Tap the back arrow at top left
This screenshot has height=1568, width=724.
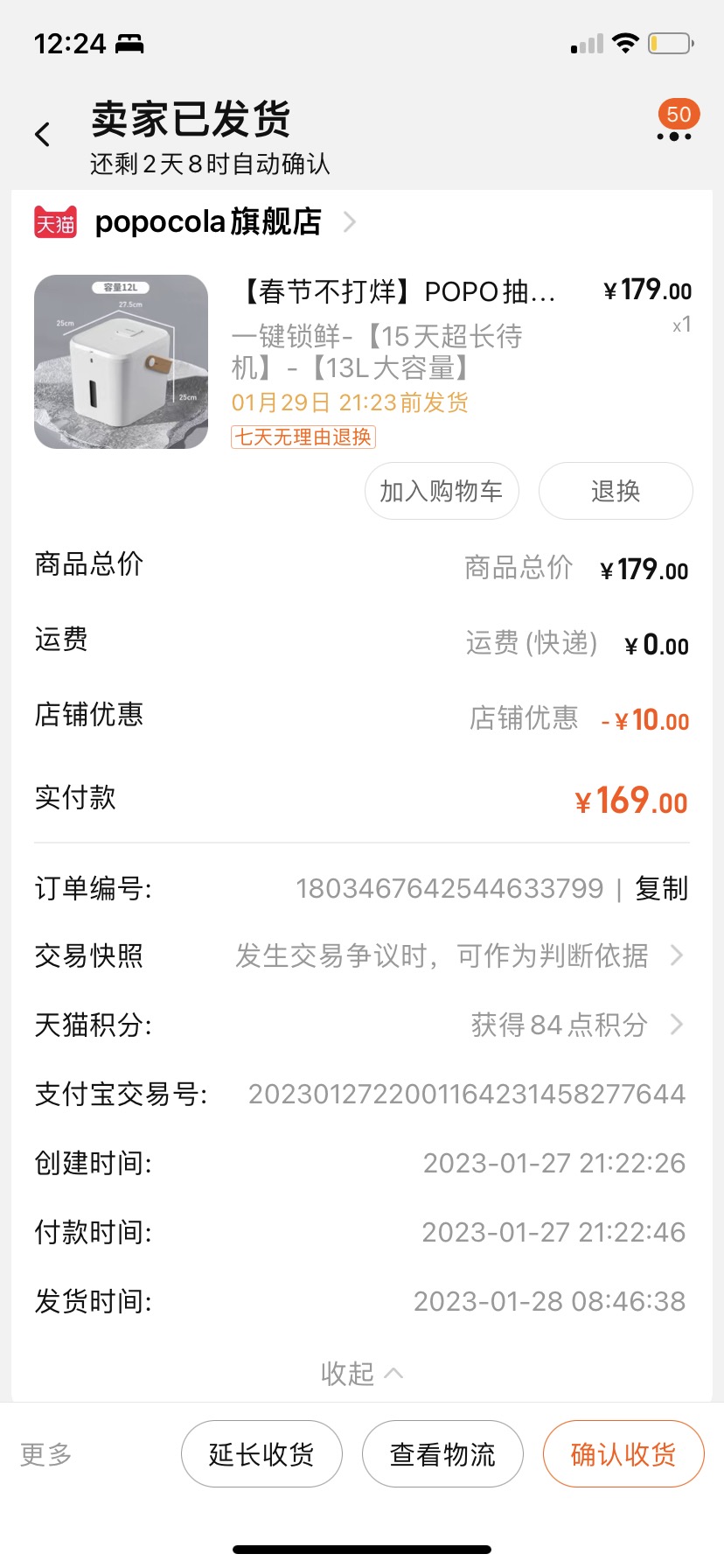coord(41,133)
